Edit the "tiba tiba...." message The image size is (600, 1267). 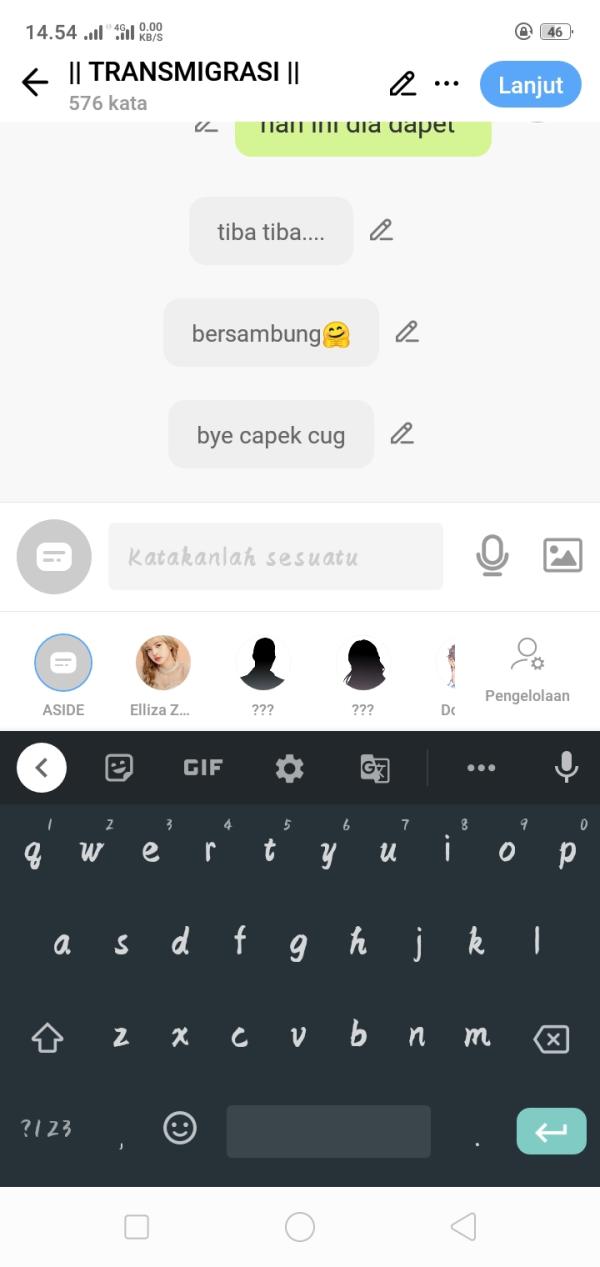tap(380, 231)
